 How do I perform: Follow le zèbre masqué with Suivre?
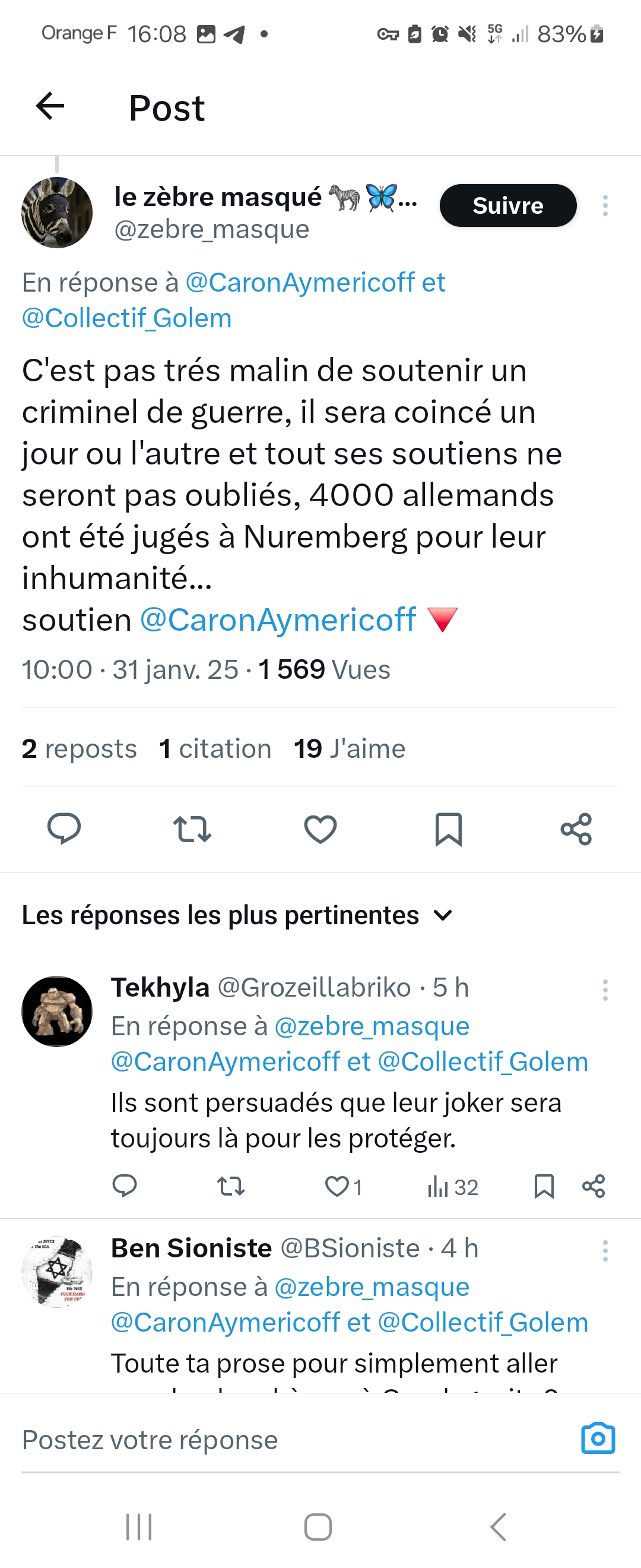click(x=507, y=206)
